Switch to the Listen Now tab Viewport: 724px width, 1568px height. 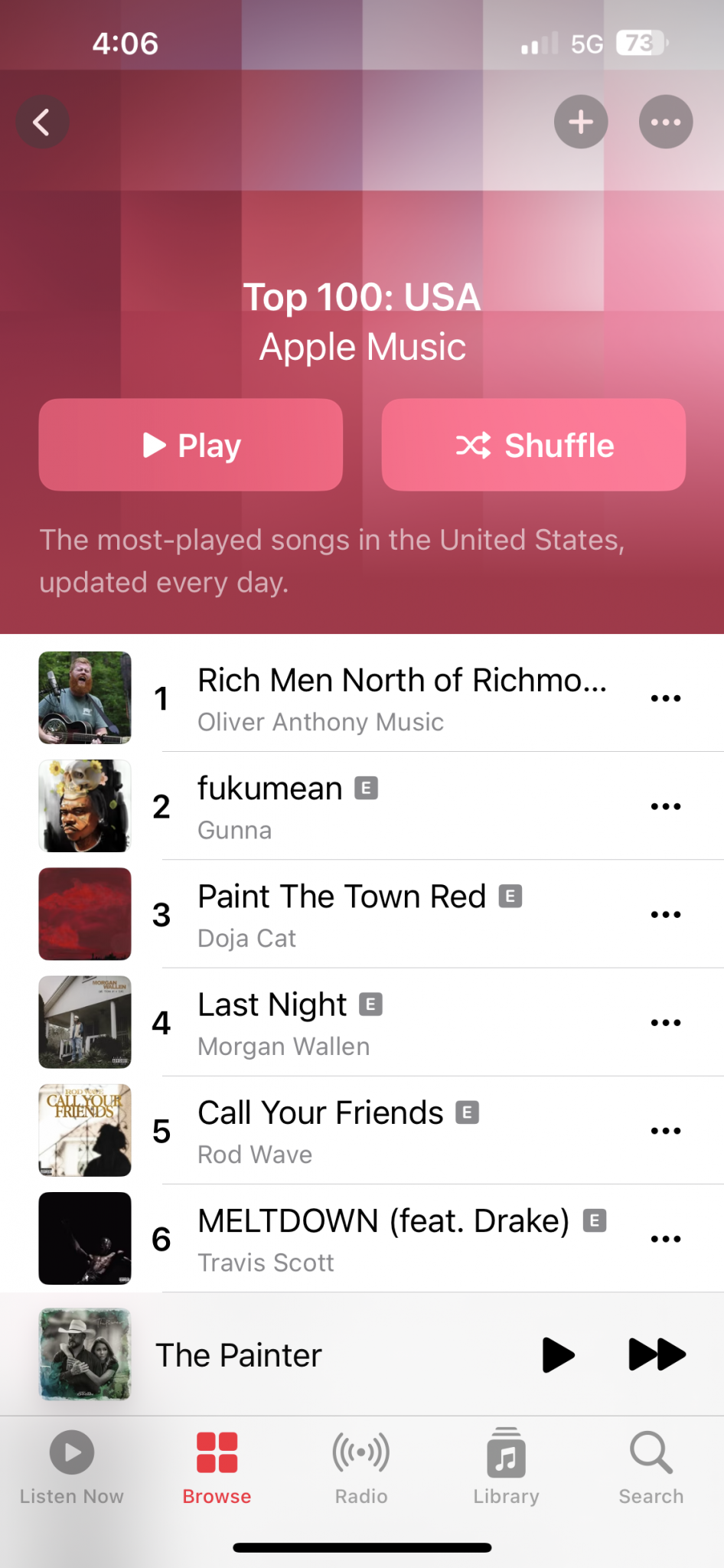click(72, 1466)
